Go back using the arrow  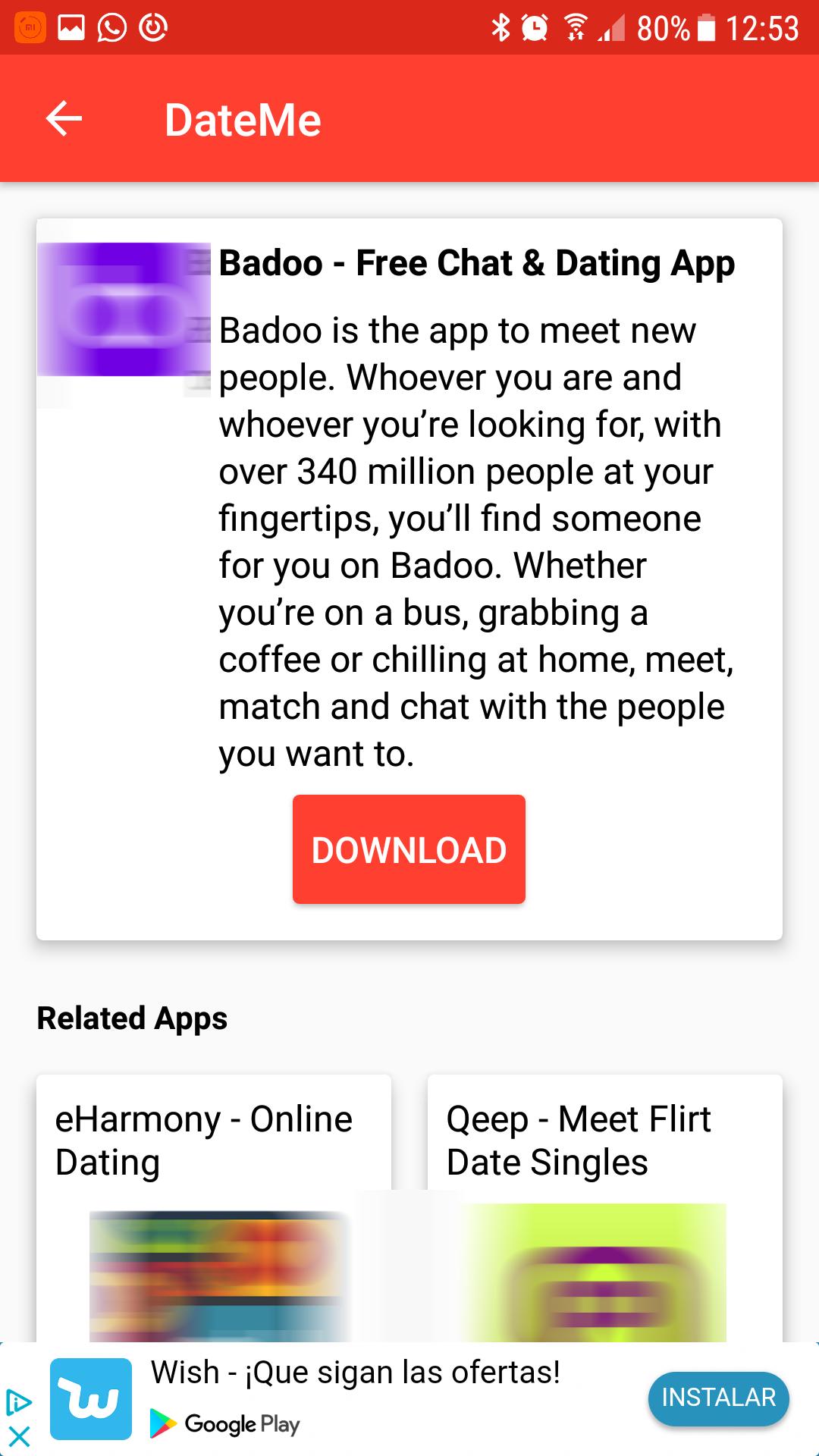point(64,119)
